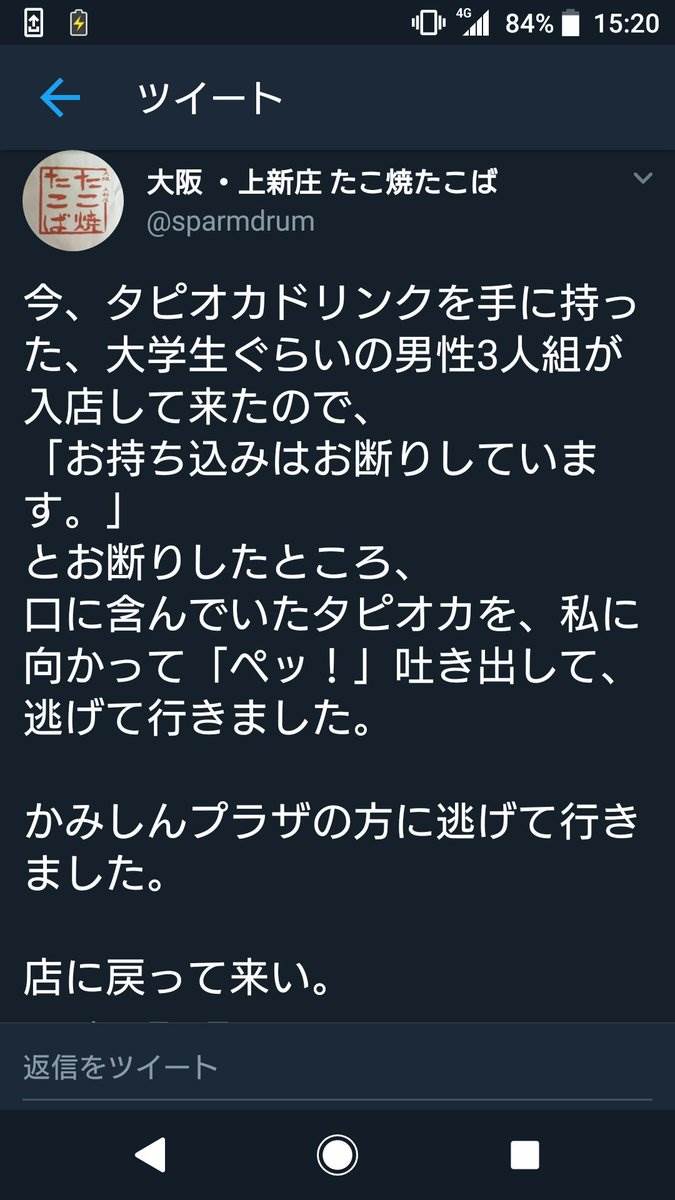
Task: Expand the tweet options chevron
Action: (643, 179)
